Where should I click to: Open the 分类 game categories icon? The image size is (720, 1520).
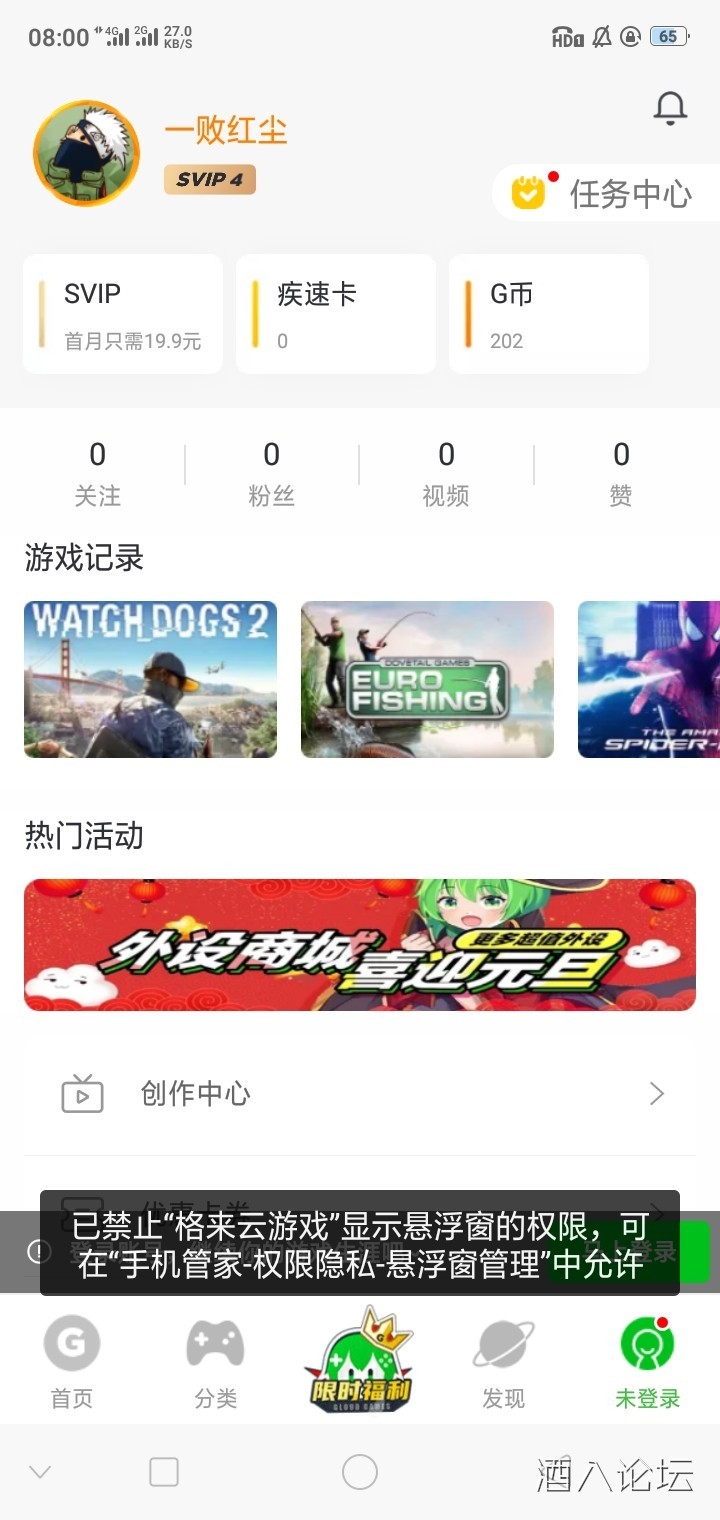pyautogui.click(x=213, y=1345)
